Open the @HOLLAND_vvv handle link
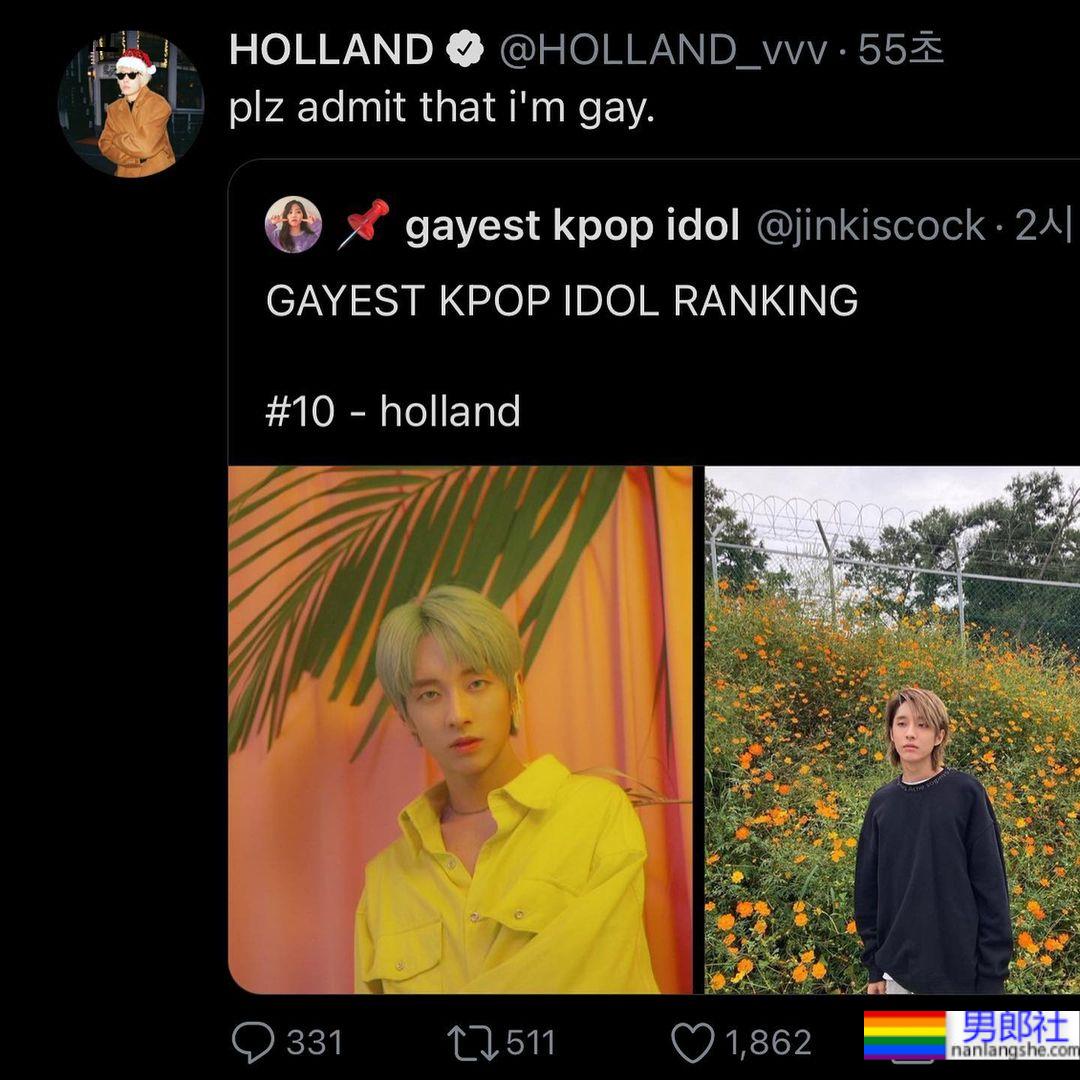Image resolution: width=1080 pixels, height=1080 pixels. point(663,49)
